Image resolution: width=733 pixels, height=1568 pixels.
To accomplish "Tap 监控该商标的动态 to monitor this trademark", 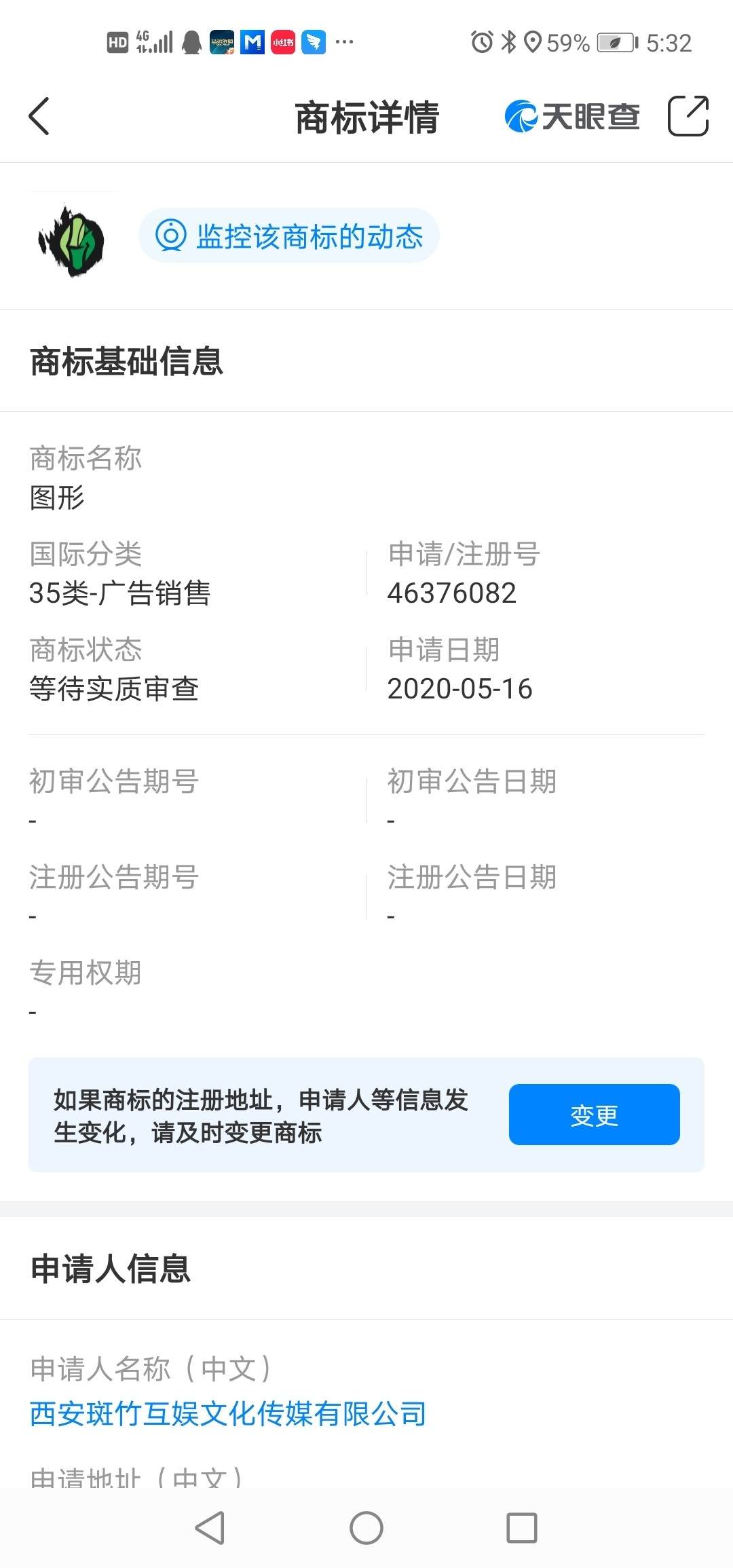I will 309,236.
